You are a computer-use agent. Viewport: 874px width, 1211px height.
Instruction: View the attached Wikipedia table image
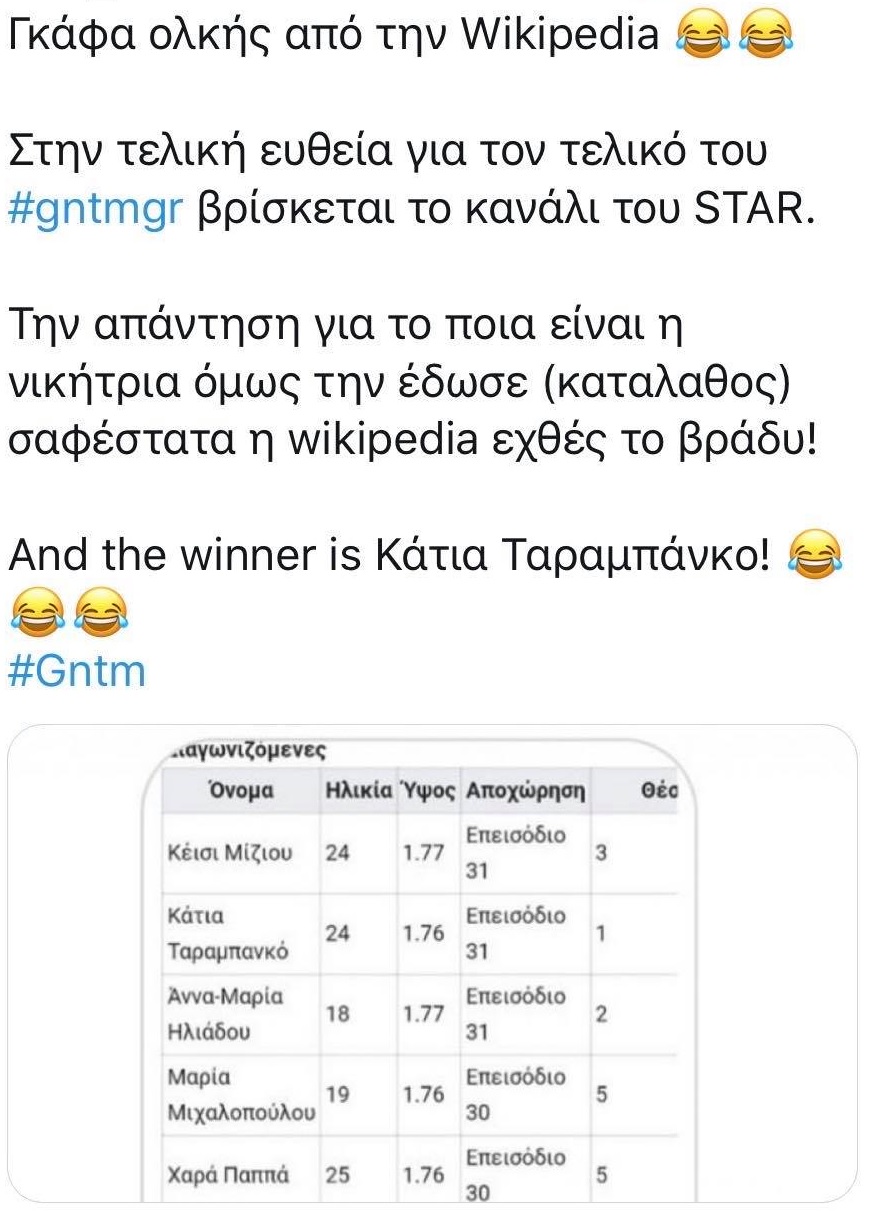click(x=432, y=963)
